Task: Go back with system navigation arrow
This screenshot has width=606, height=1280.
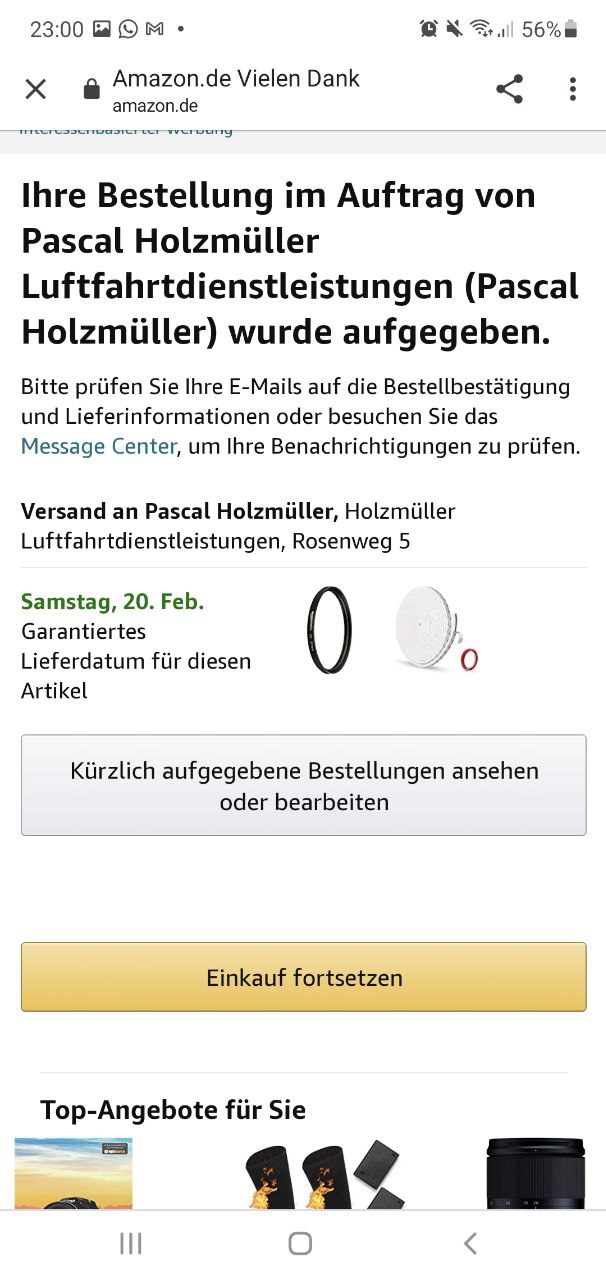Action: [470, 1243]
